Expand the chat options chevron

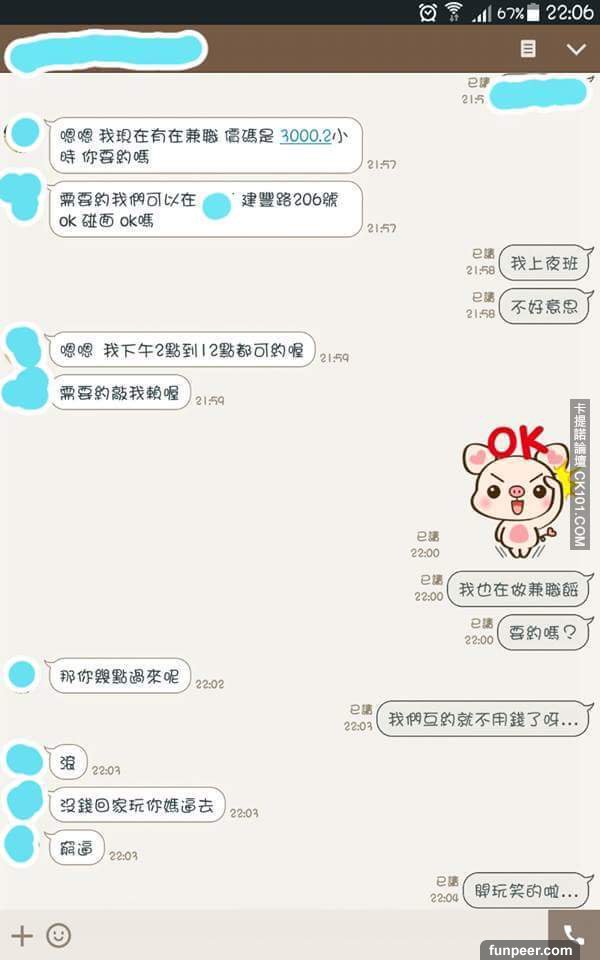(576, 49)
